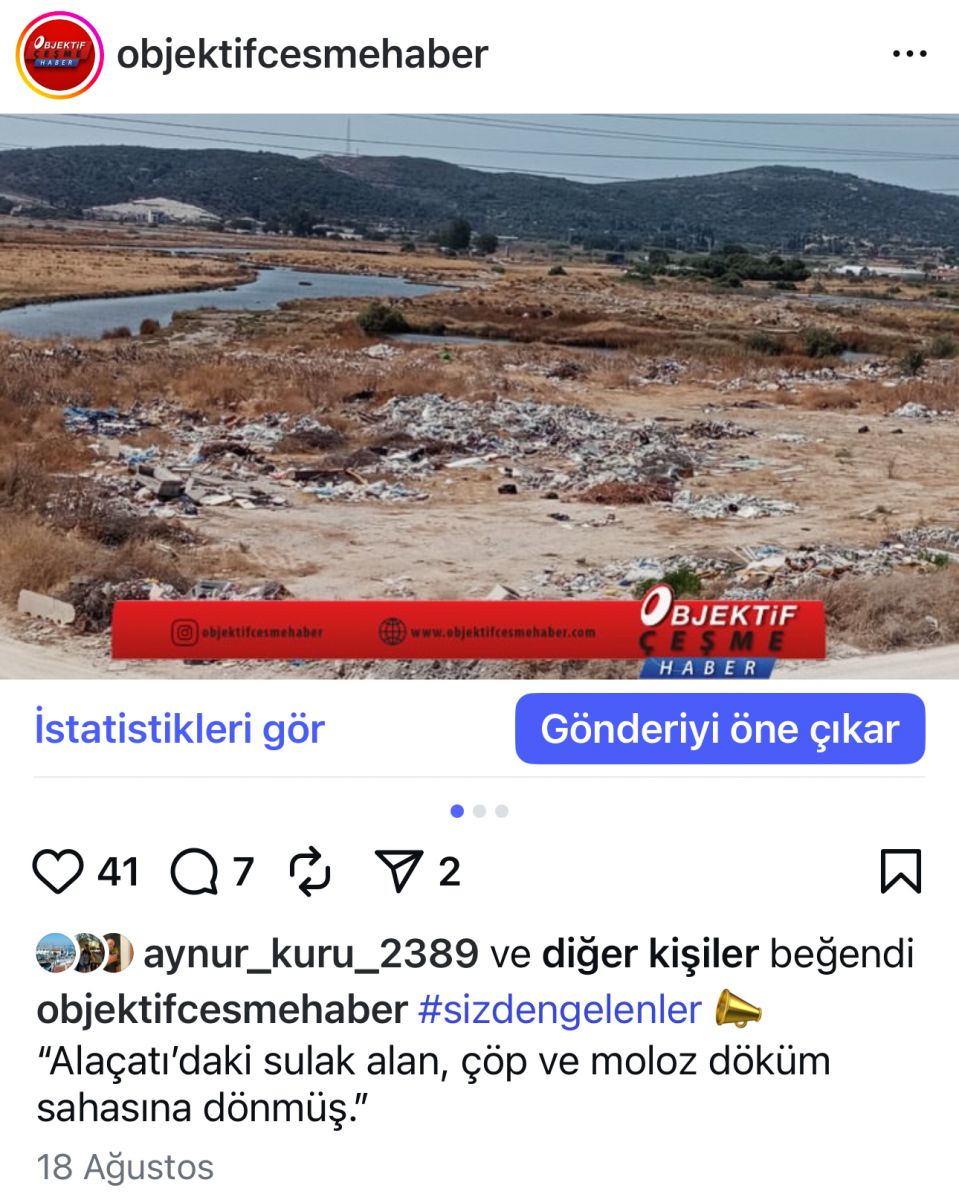Share the post with the paper plane icon
This screenshot has width=959, height=1200.
(400, 872)
